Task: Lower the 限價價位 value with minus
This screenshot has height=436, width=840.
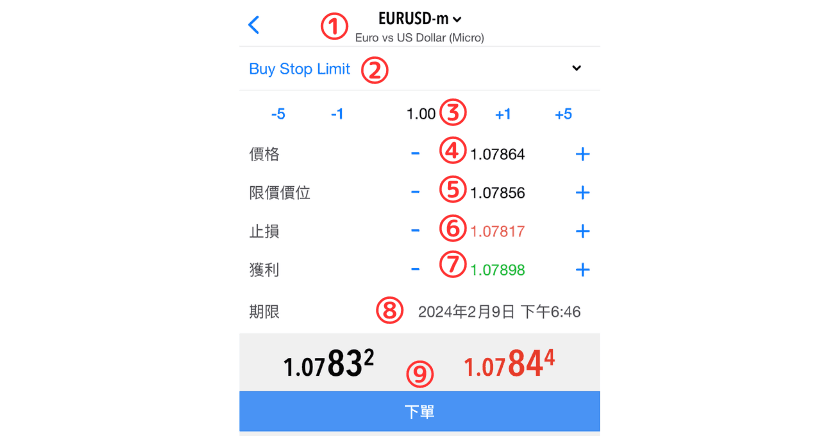Action: tap(415, 192)
